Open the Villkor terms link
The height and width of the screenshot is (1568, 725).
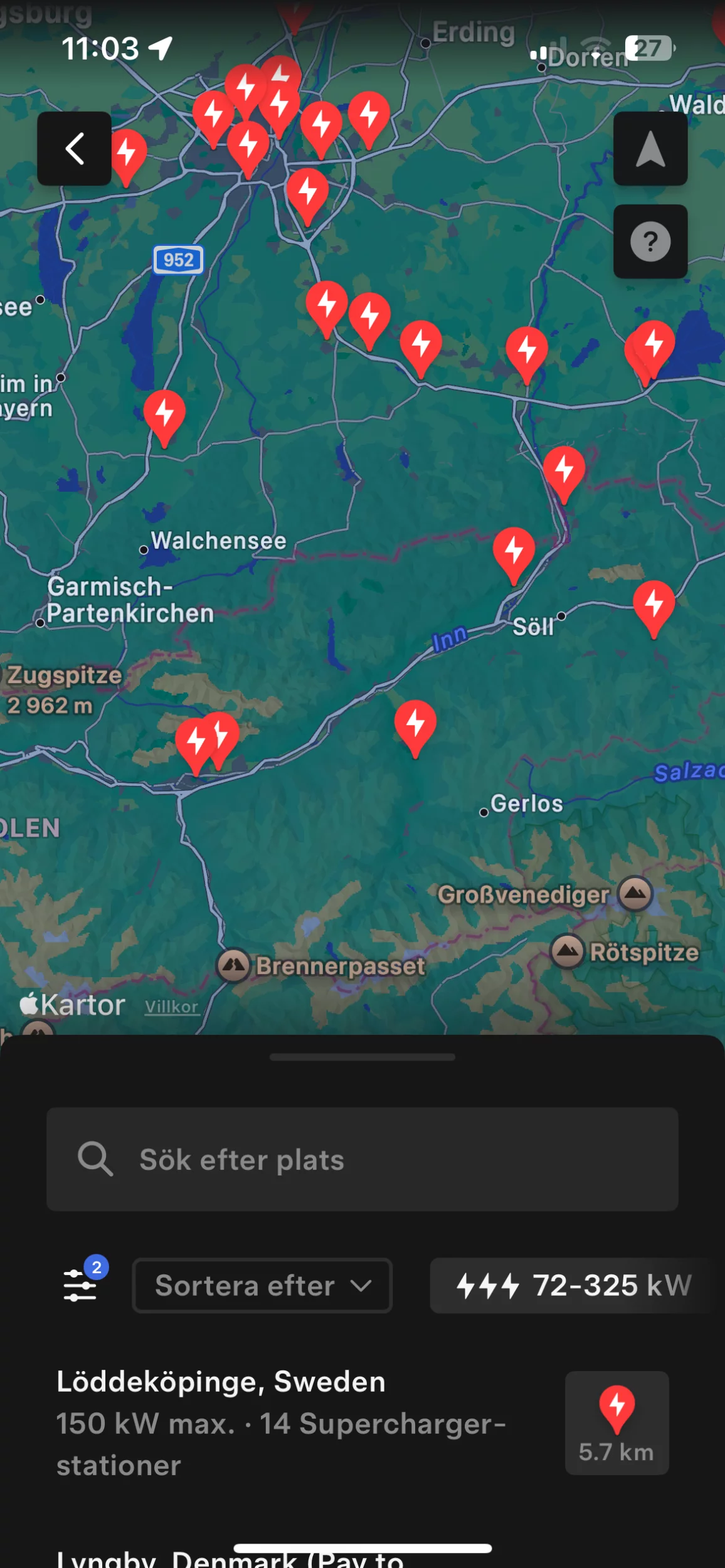click(x=171, y=1007)
